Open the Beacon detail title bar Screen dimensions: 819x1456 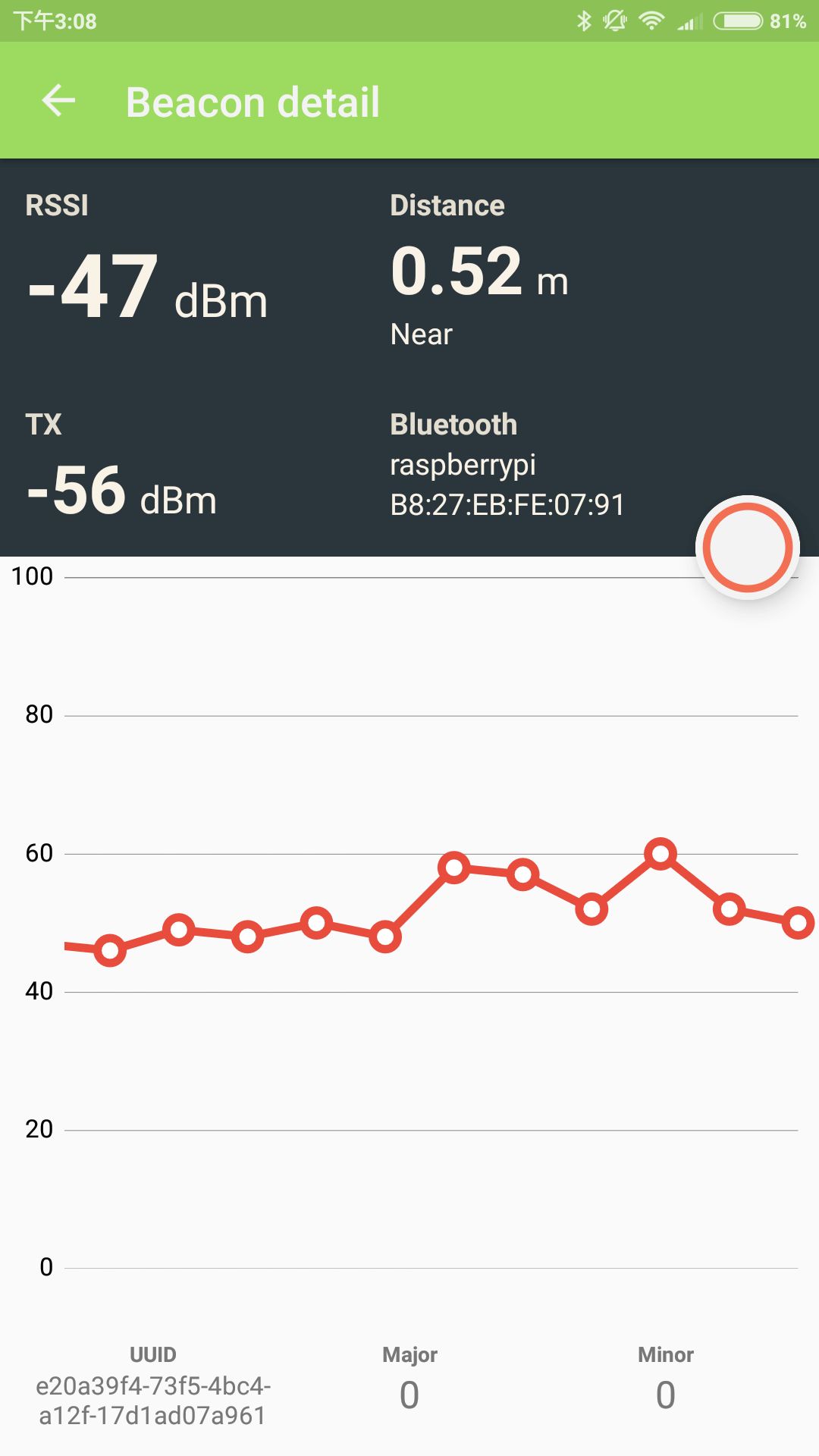253,101
